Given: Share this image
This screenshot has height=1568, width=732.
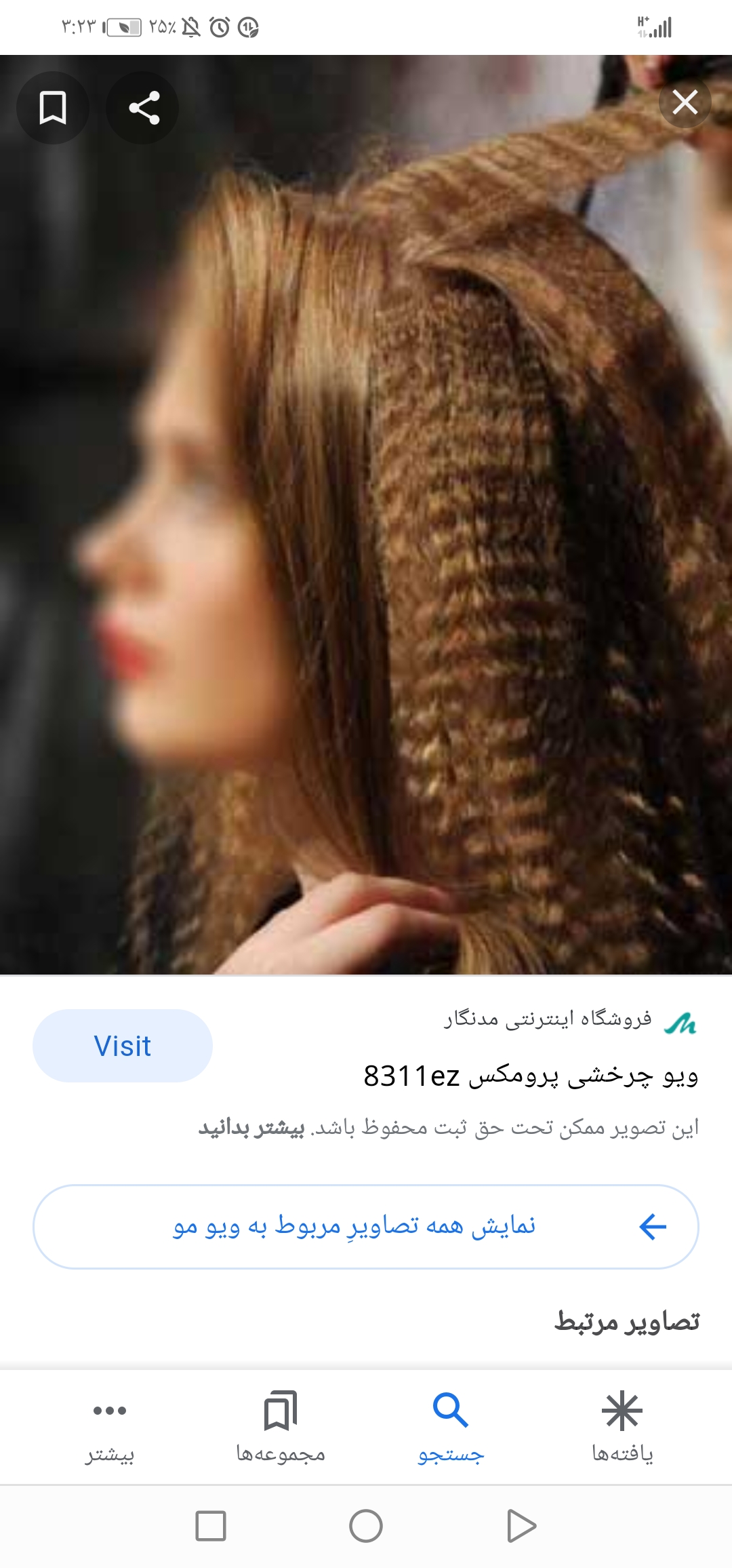Looking at the screenshot, I should tap(143, 108).
